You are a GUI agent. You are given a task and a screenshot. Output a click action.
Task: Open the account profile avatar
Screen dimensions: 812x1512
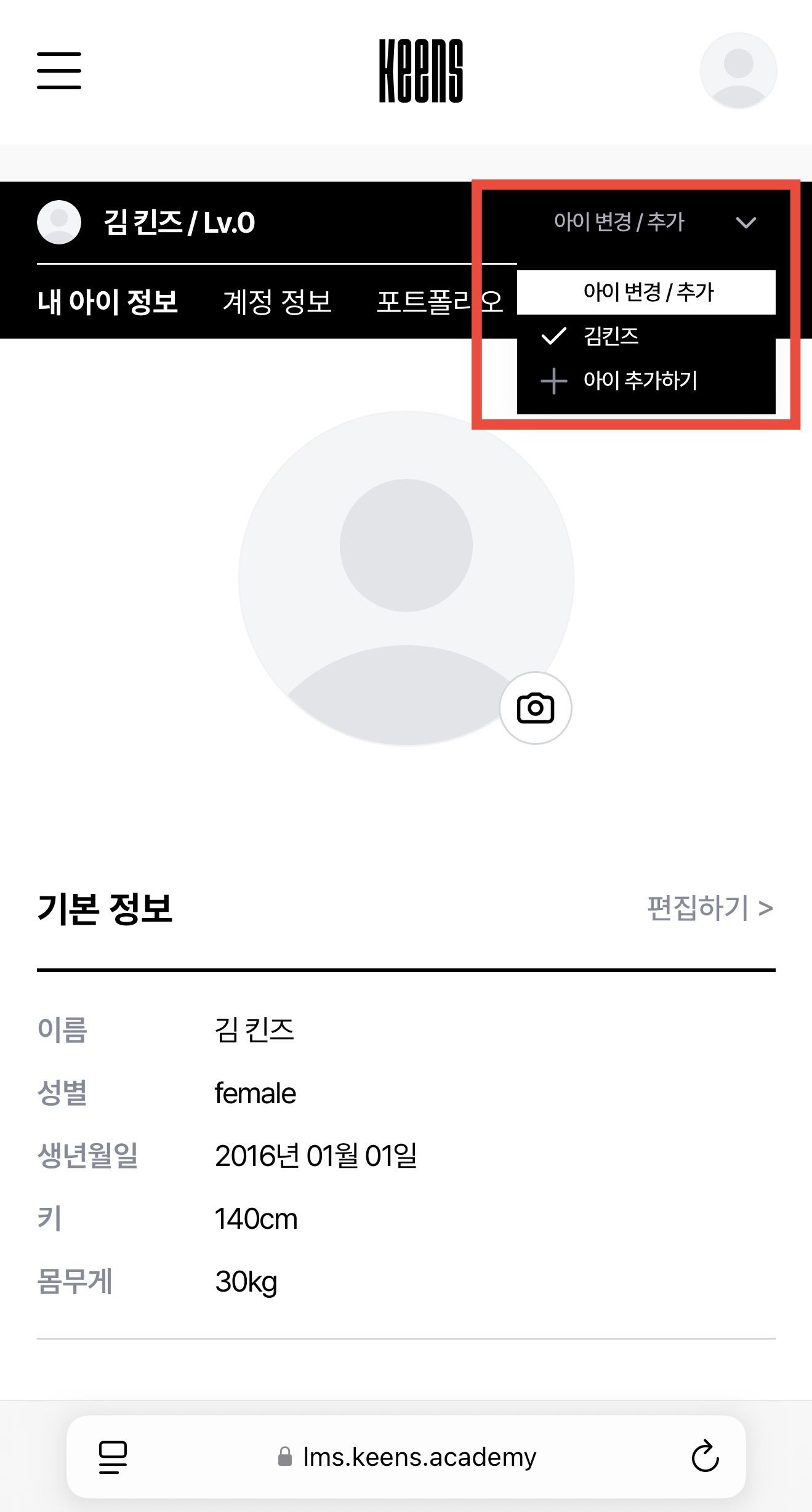[x=738, y=71]
